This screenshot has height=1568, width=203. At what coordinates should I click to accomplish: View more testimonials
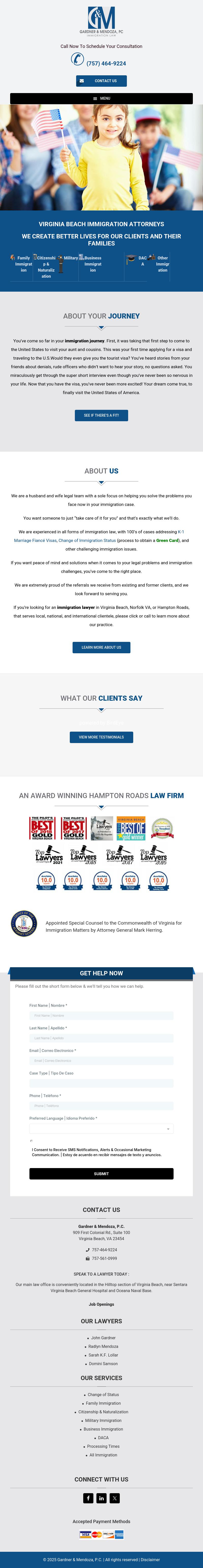pos(101,737)
